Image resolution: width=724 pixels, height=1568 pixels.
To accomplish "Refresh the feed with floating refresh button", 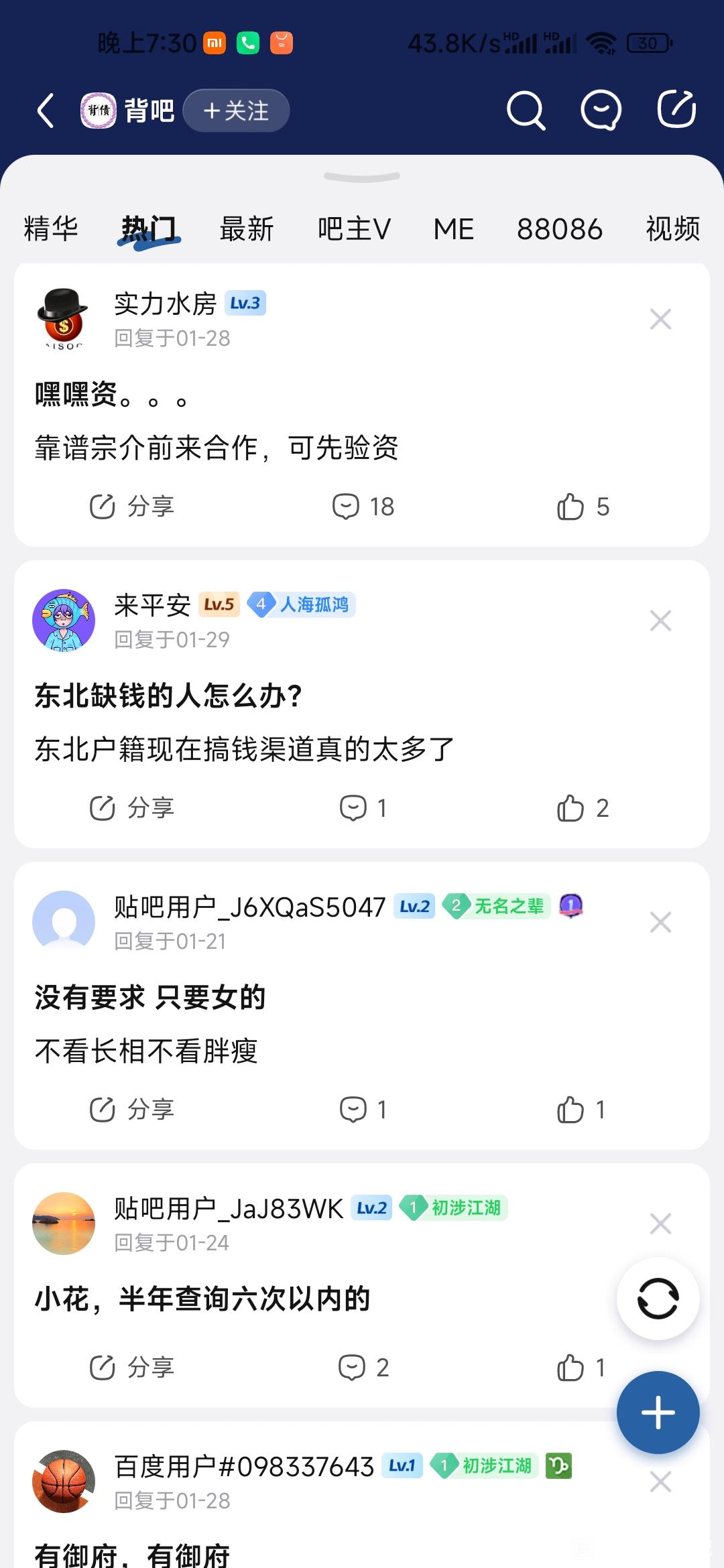I will coord(658,1299).
